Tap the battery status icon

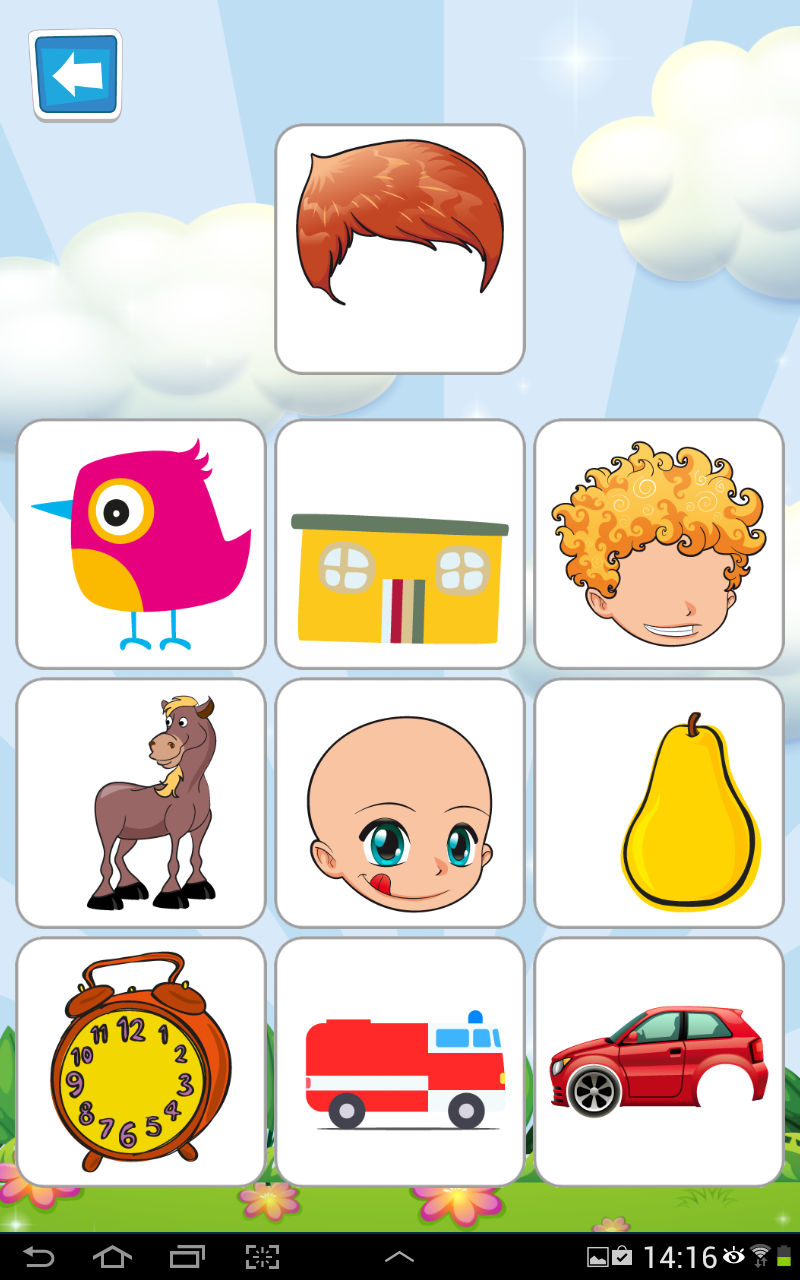pyautogui.click(x=784, y=1255)
